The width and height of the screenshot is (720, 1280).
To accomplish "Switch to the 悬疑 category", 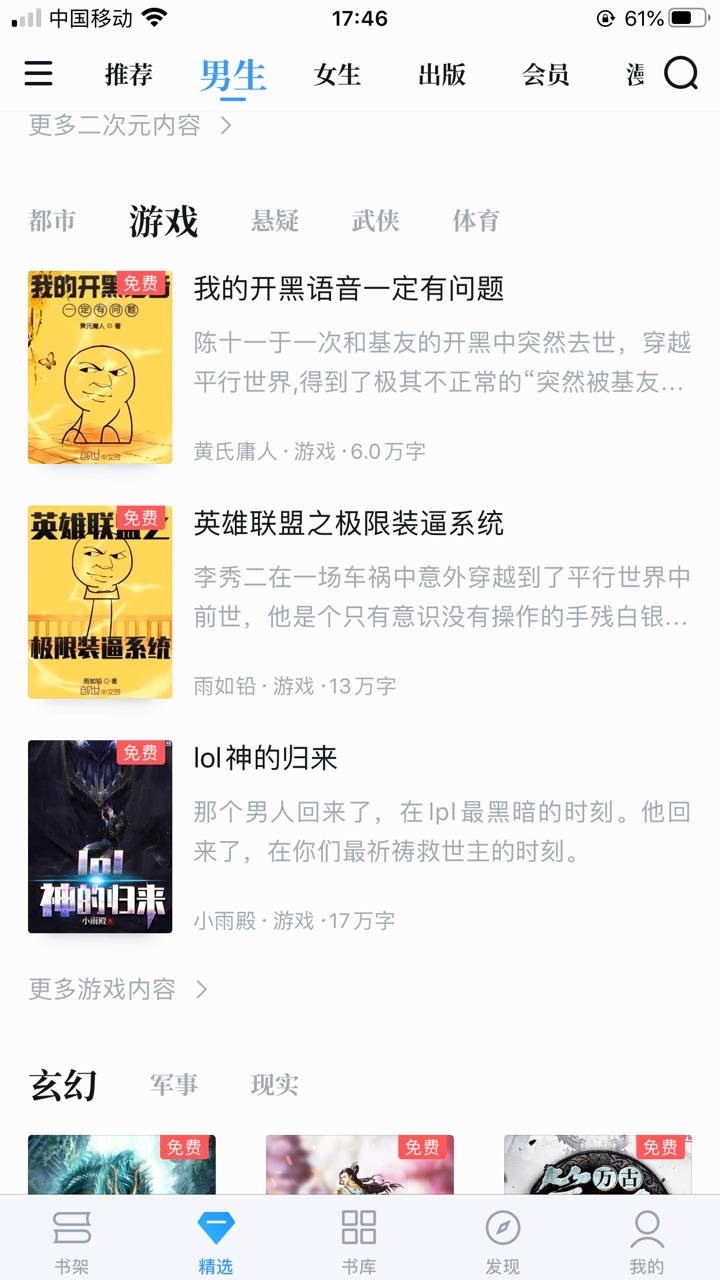I will 275,221.
